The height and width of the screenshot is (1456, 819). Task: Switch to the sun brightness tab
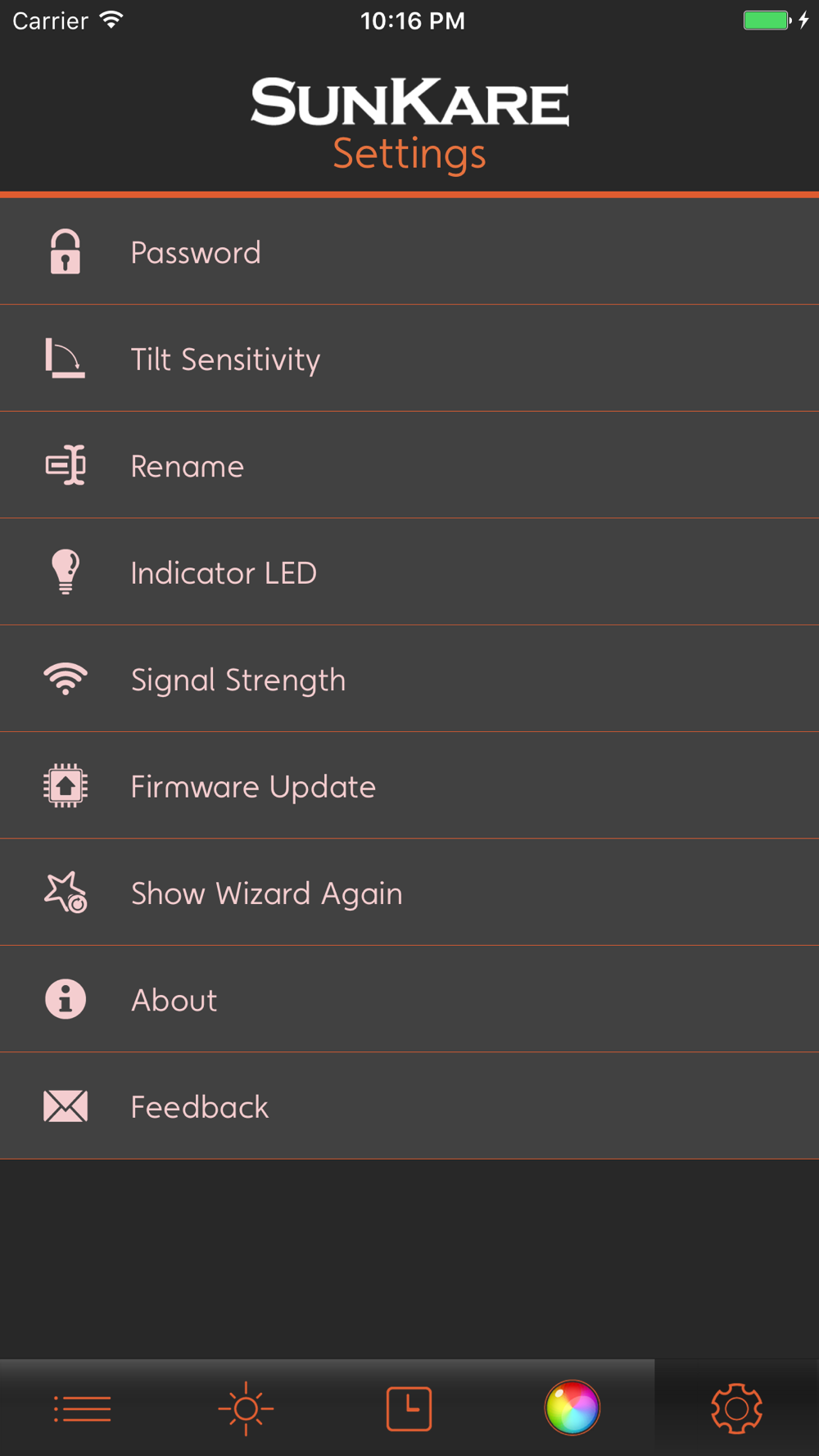(x=246, y=1409)
